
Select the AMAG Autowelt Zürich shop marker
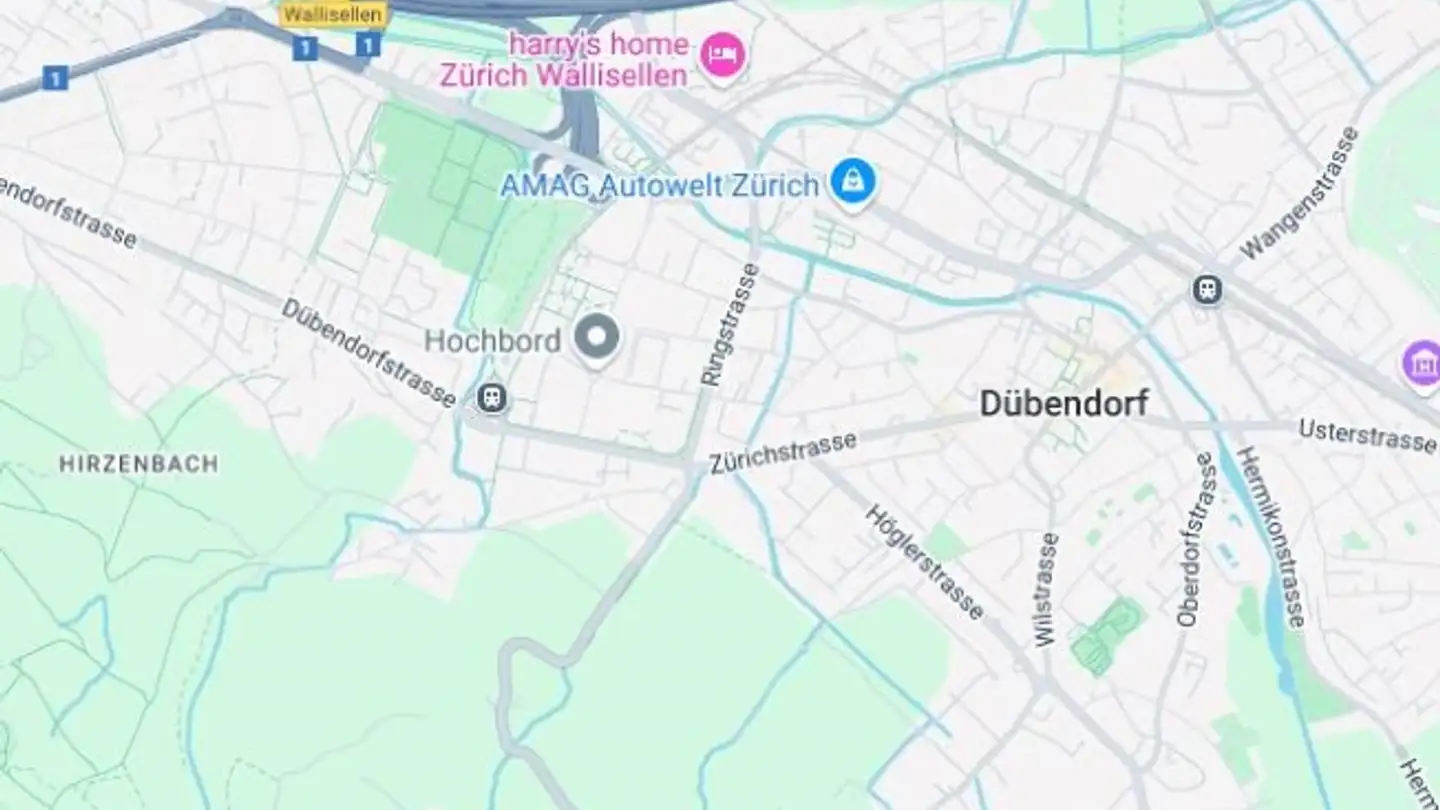click(853, 182)
